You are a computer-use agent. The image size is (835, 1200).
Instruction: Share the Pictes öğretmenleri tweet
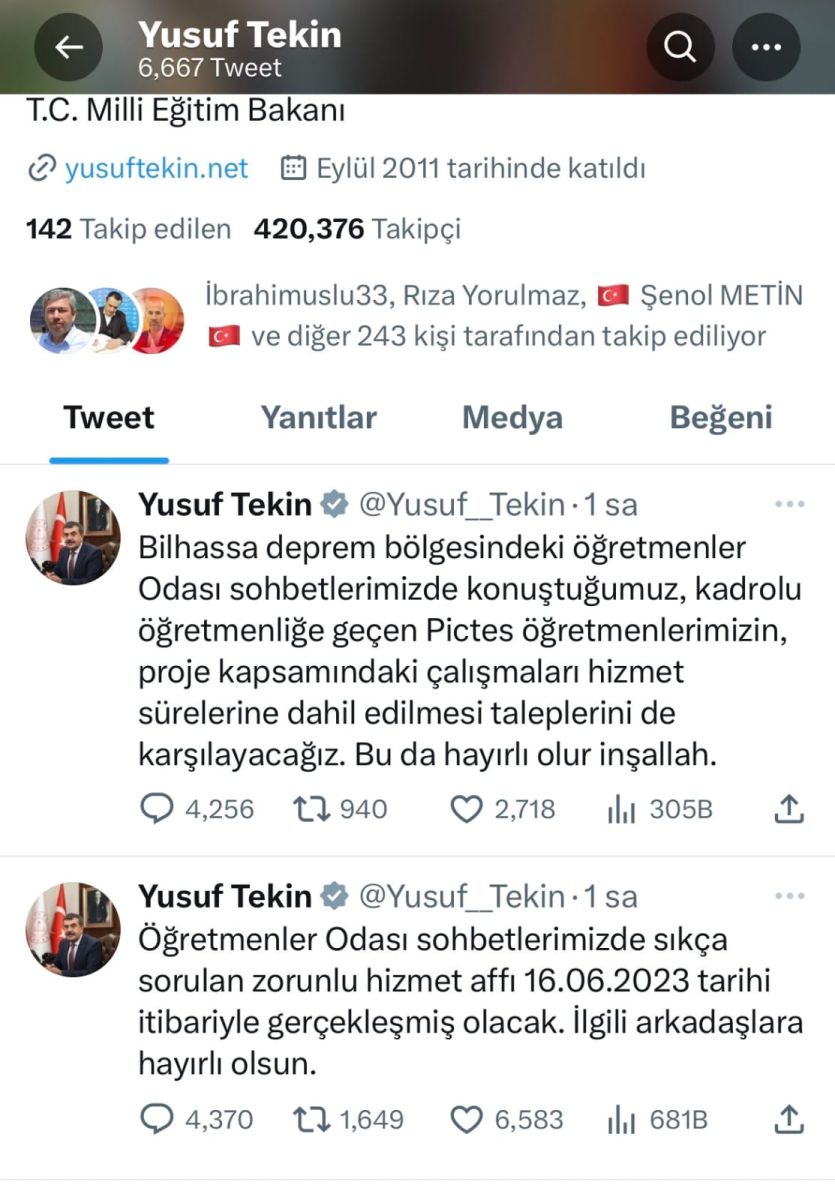click(x=790, y=808)
